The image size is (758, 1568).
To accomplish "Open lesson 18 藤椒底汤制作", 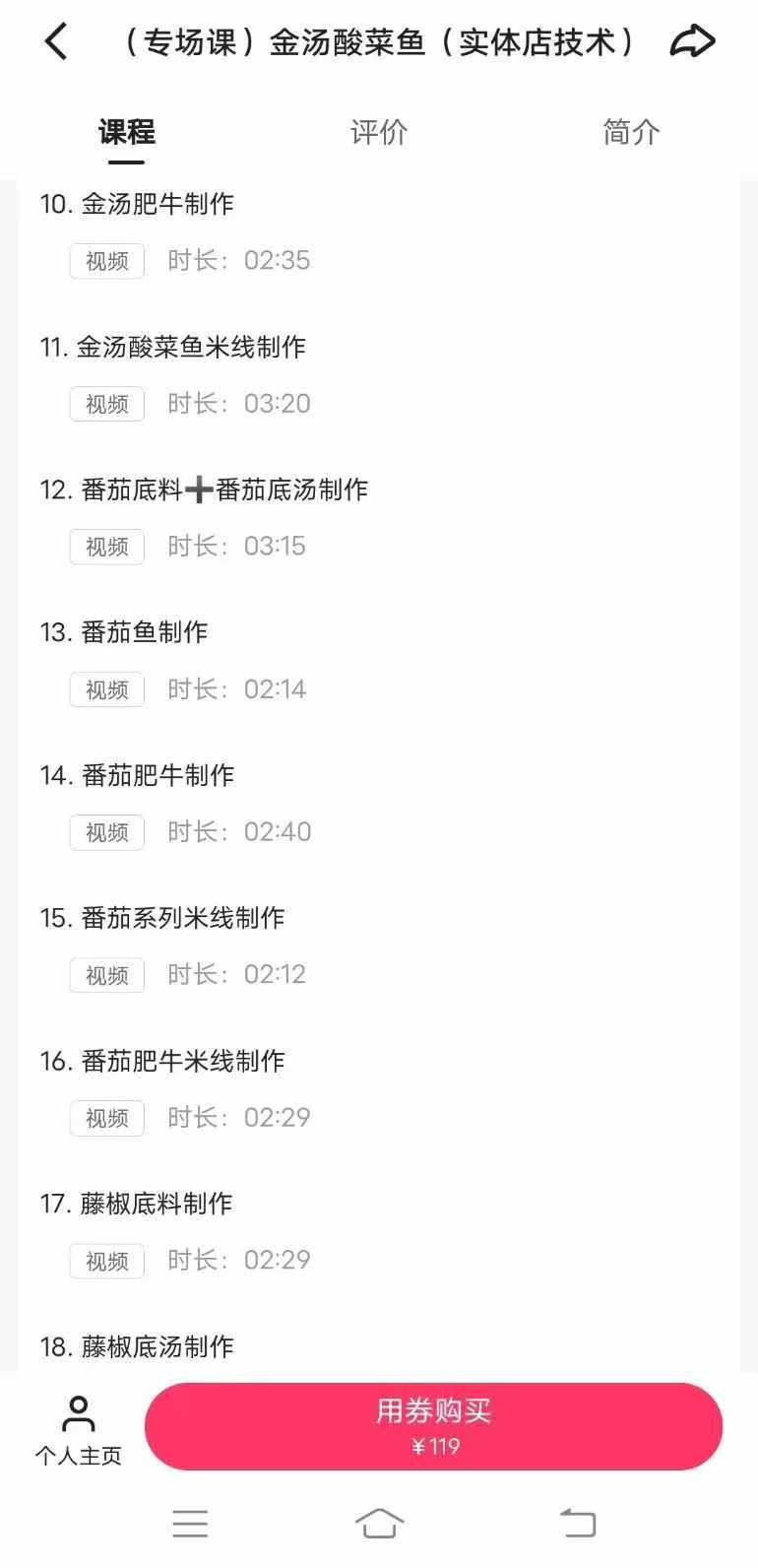I will coord(156,1346).
